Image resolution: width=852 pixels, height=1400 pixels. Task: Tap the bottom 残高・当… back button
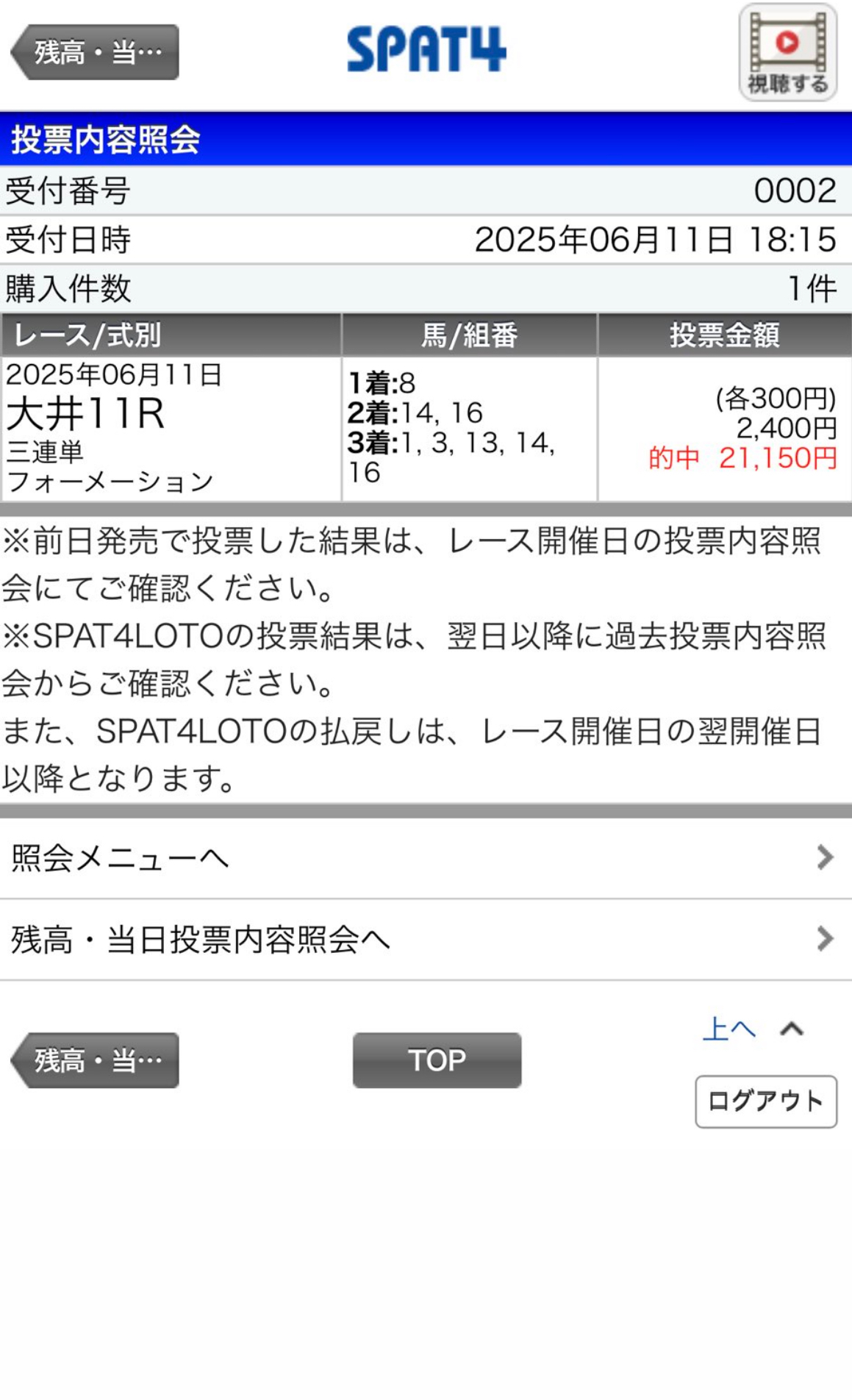click(x=95, y=1060)
